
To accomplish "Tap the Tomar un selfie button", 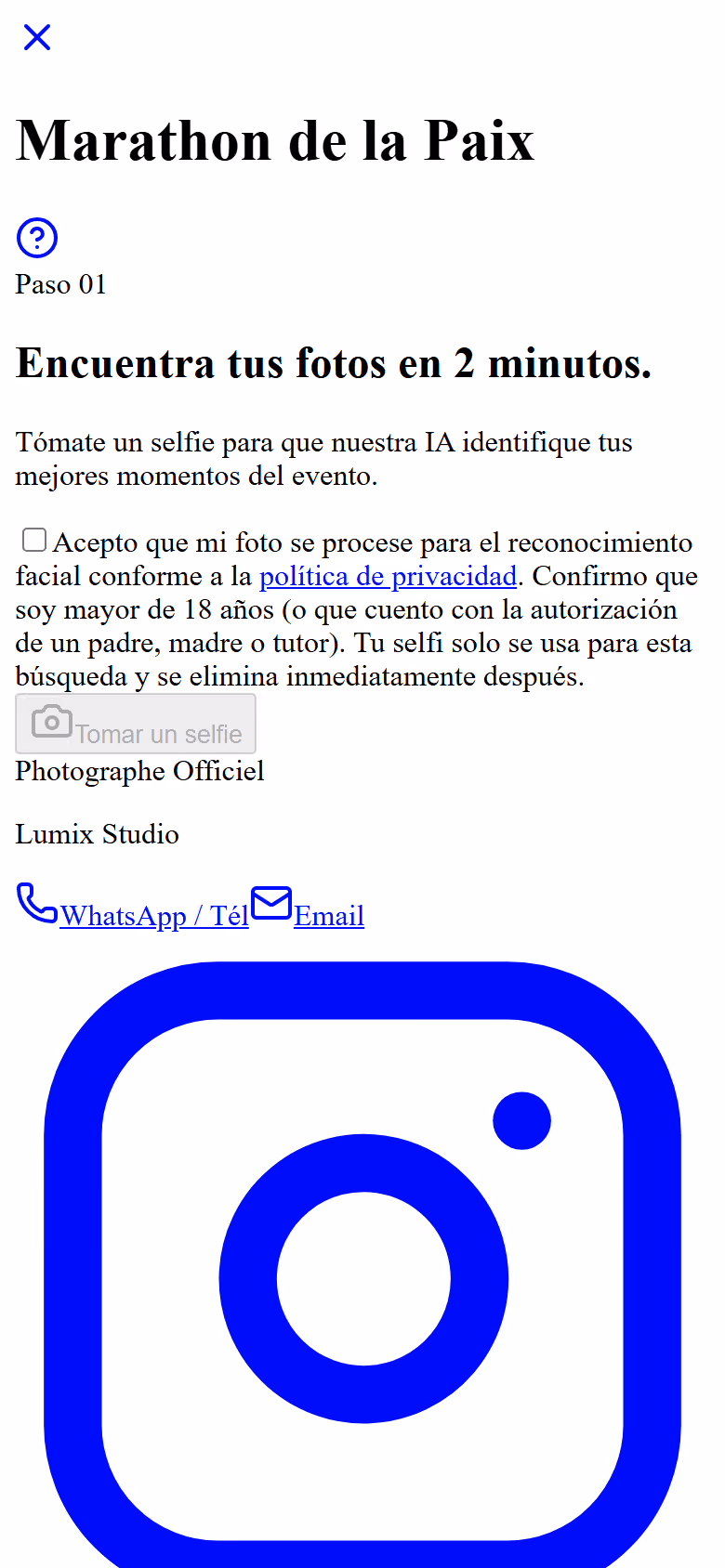I will 136,724.
